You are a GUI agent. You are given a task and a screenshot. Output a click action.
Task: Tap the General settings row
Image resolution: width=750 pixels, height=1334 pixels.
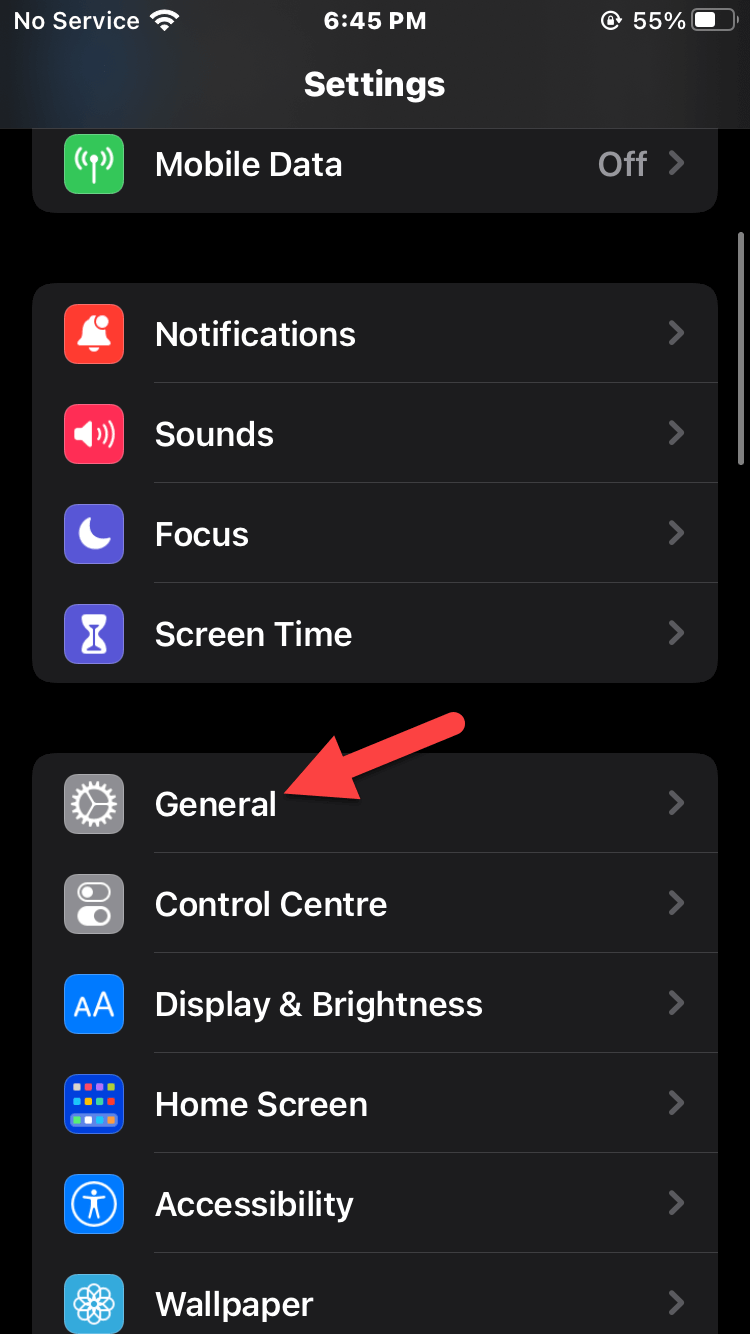(x=375, y=804)
